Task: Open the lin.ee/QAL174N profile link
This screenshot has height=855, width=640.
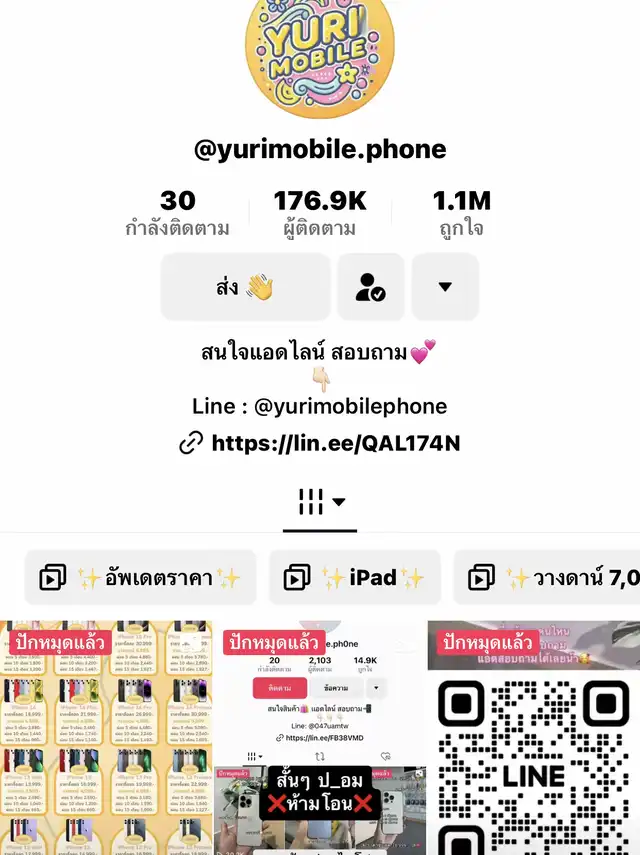Action: (335, 443)
